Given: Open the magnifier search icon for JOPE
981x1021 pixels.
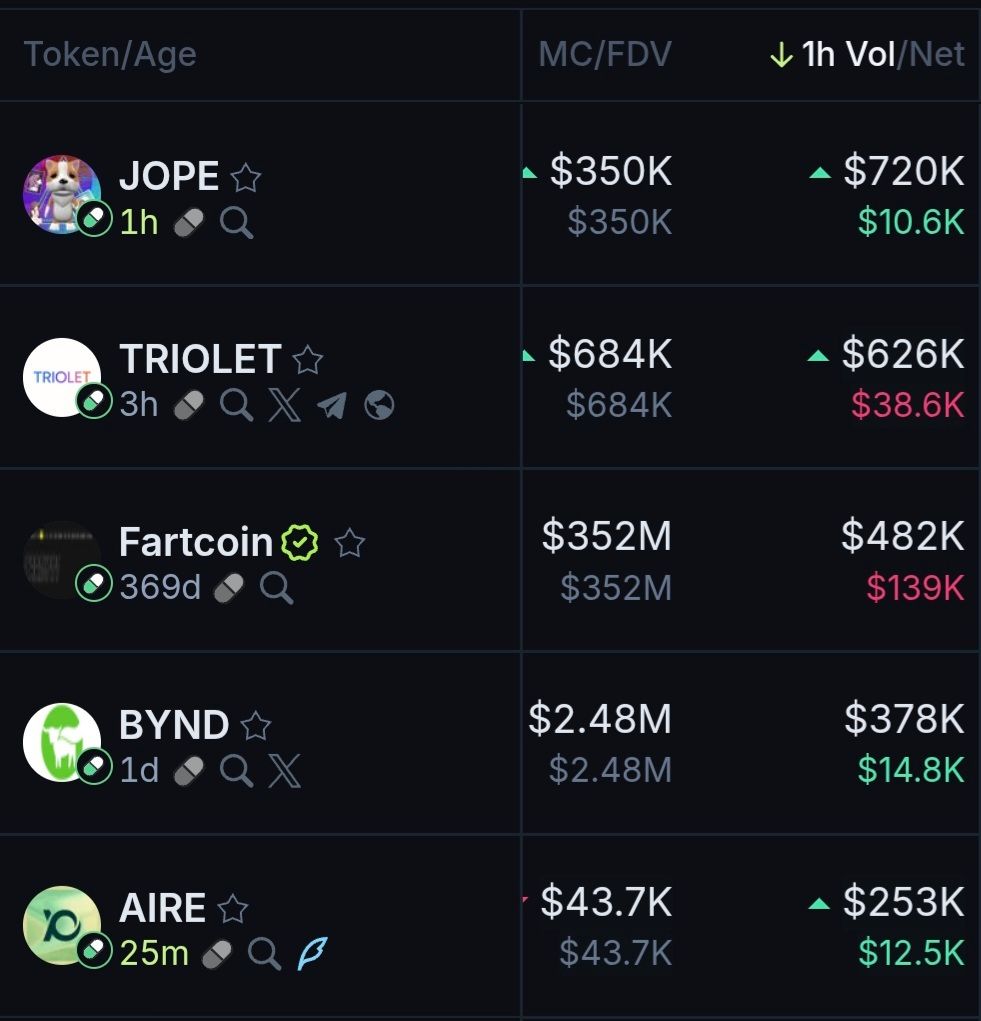Looking at the screenshot, I should click(x=237, y=222).
